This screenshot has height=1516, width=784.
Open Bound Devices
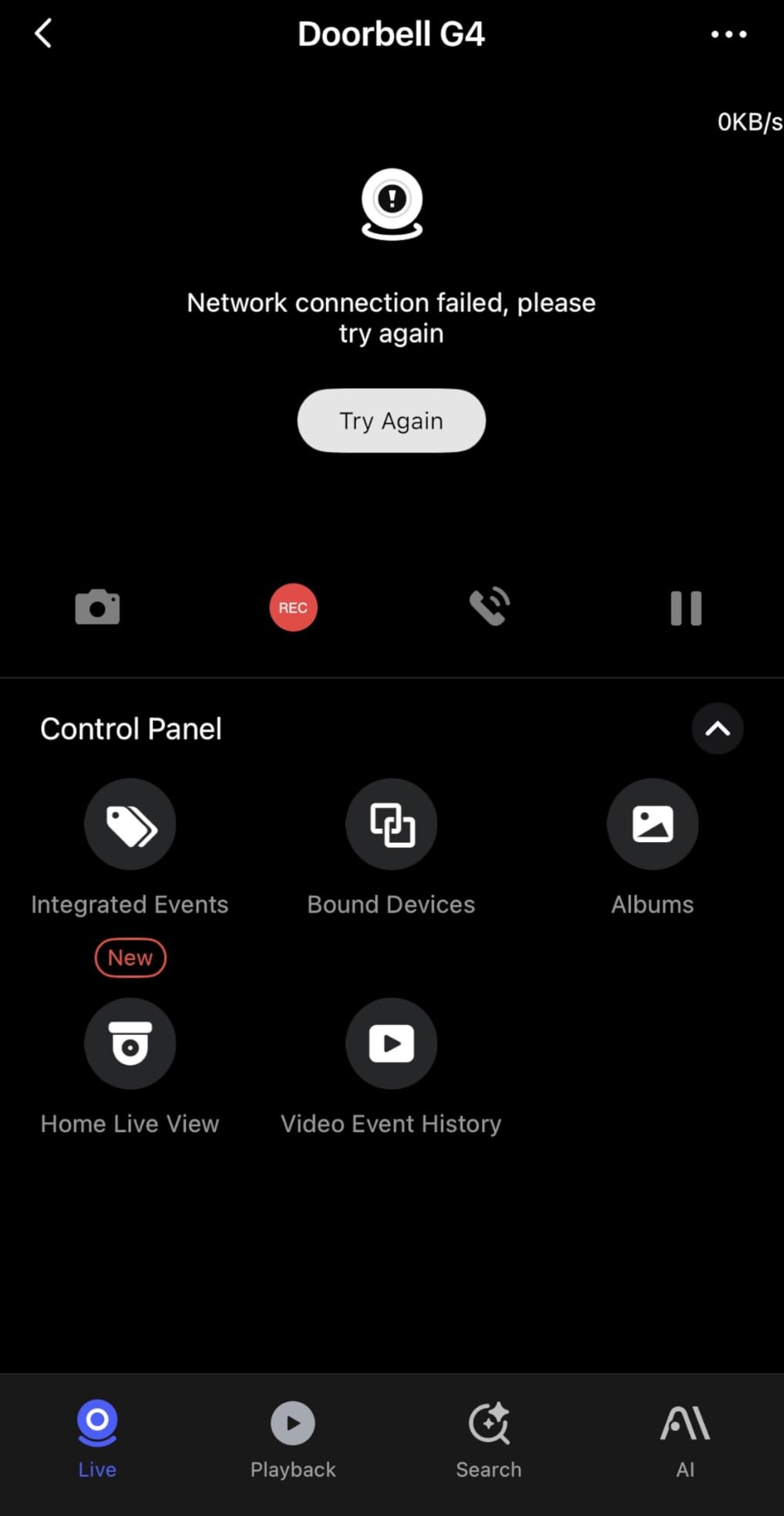[391, 824]
